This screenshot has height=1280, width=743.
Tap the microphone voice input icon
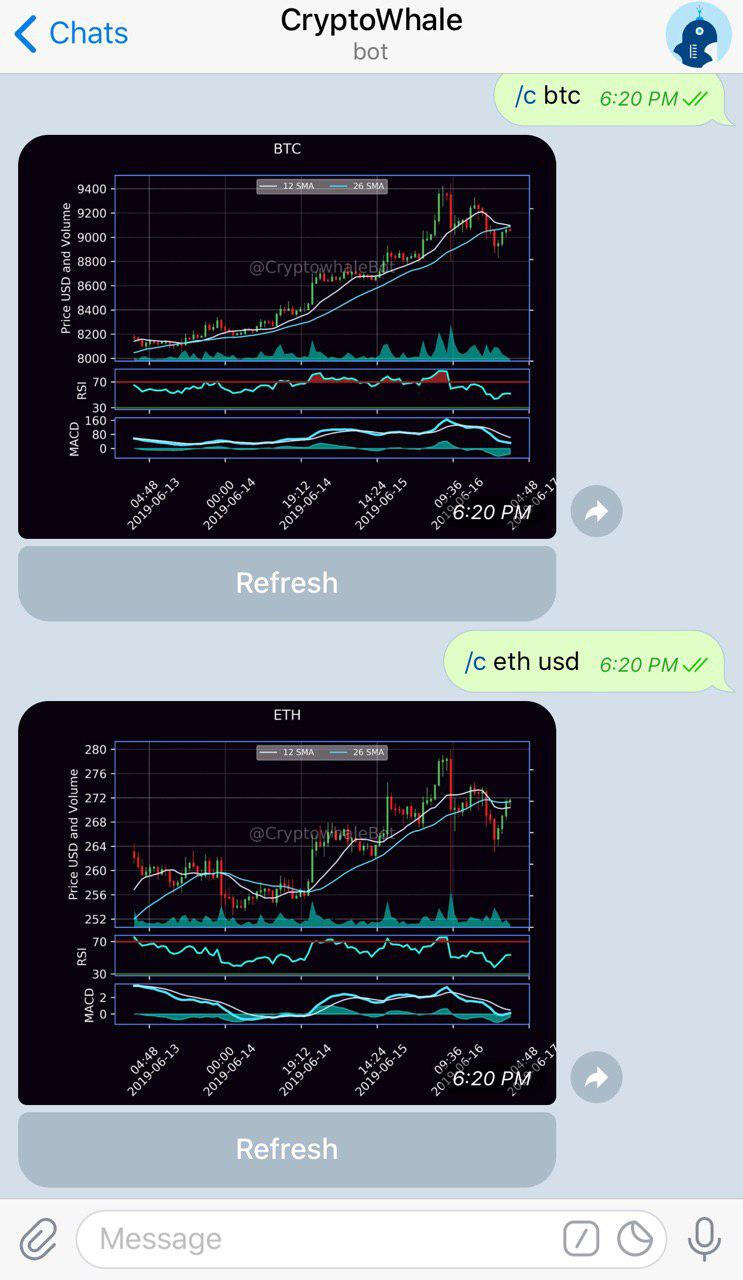(703, 1239)
